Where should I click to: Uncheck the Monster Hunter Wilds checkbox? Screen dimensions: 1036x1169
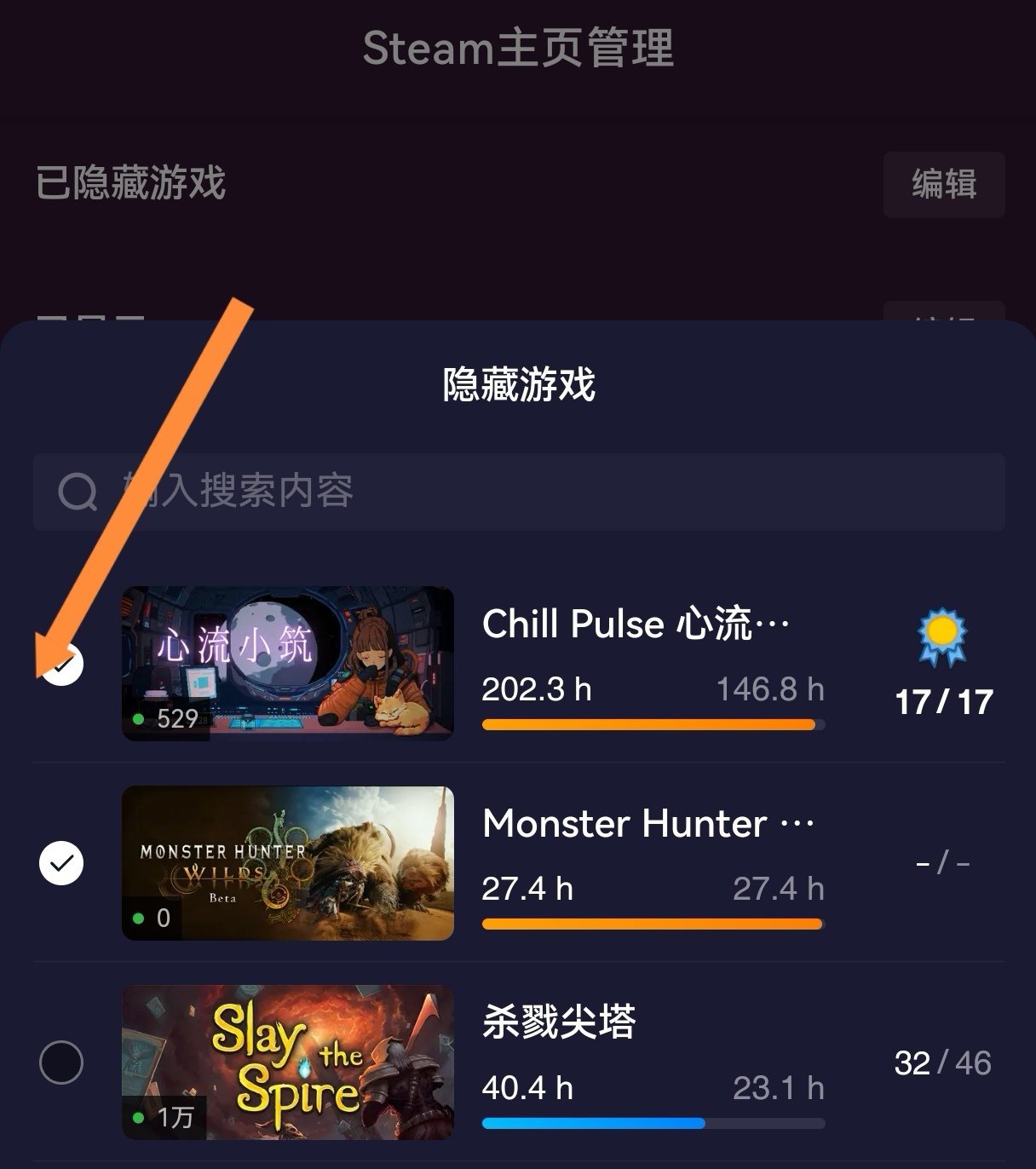pos(62,863)
